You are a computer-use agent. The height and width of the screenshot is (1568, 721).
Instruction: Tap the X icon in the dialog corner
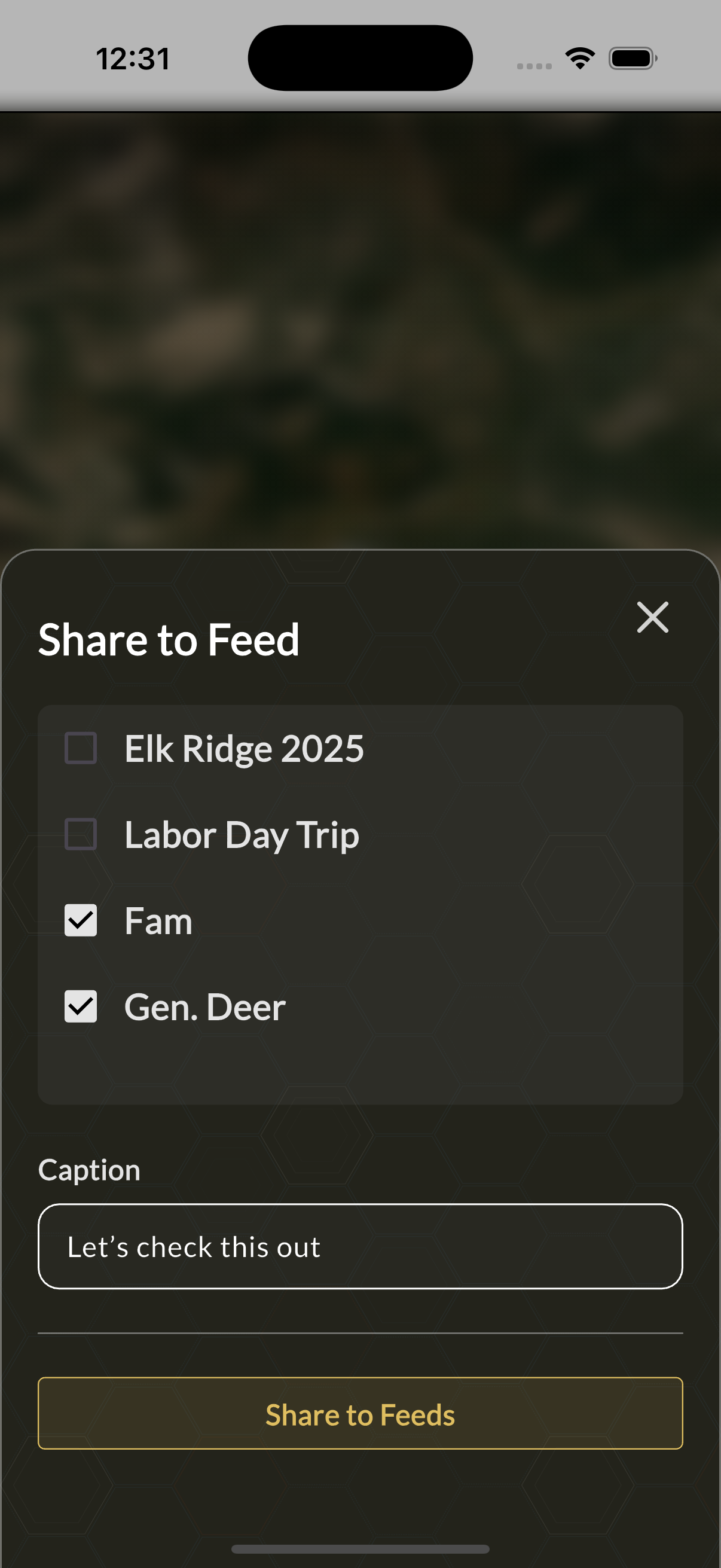tap(653, 617)
